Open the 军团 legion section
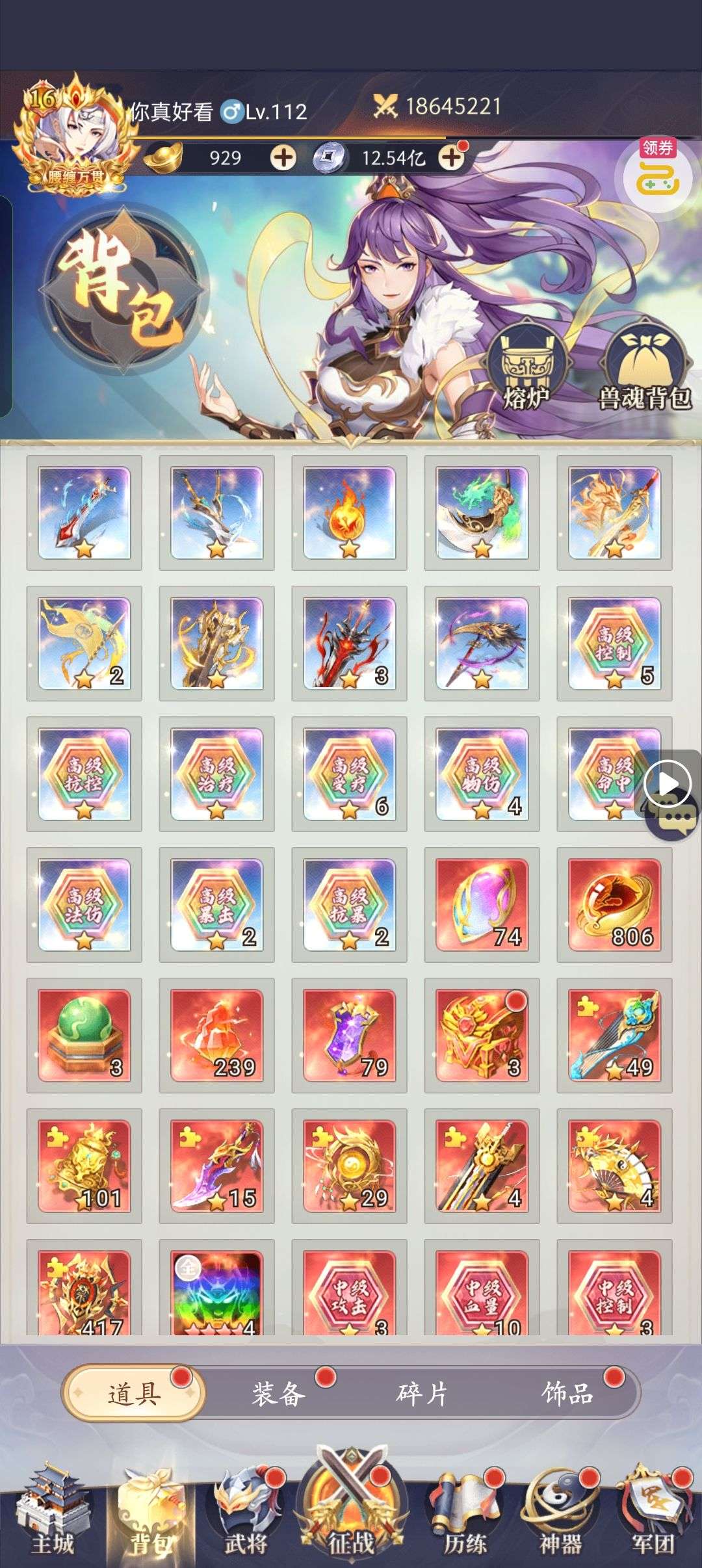The image size is (702, 1568). (x=653, y=1515)
